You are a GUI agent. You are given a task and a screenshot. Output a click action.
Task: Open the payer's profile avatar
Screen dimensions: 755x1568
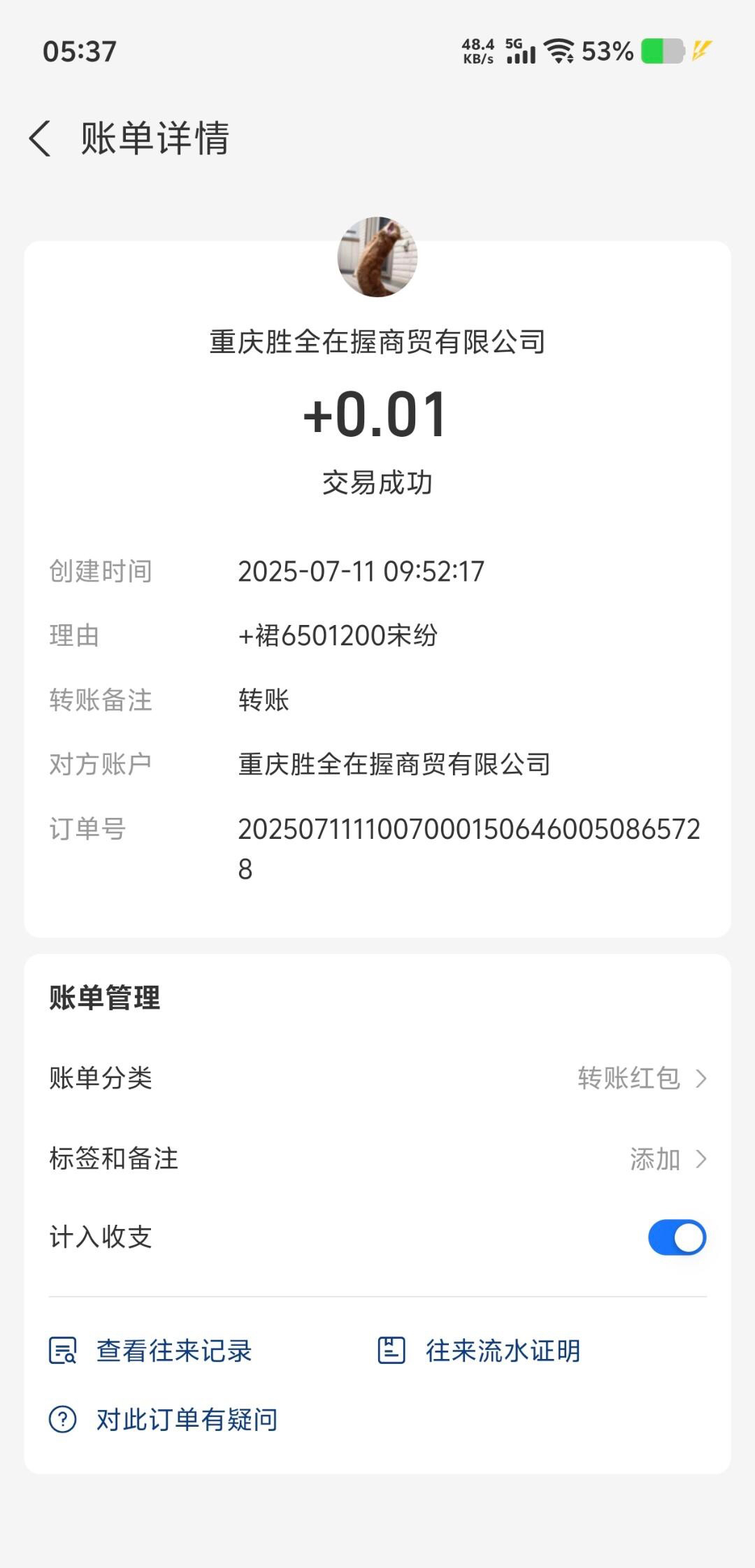coord(377,257)
